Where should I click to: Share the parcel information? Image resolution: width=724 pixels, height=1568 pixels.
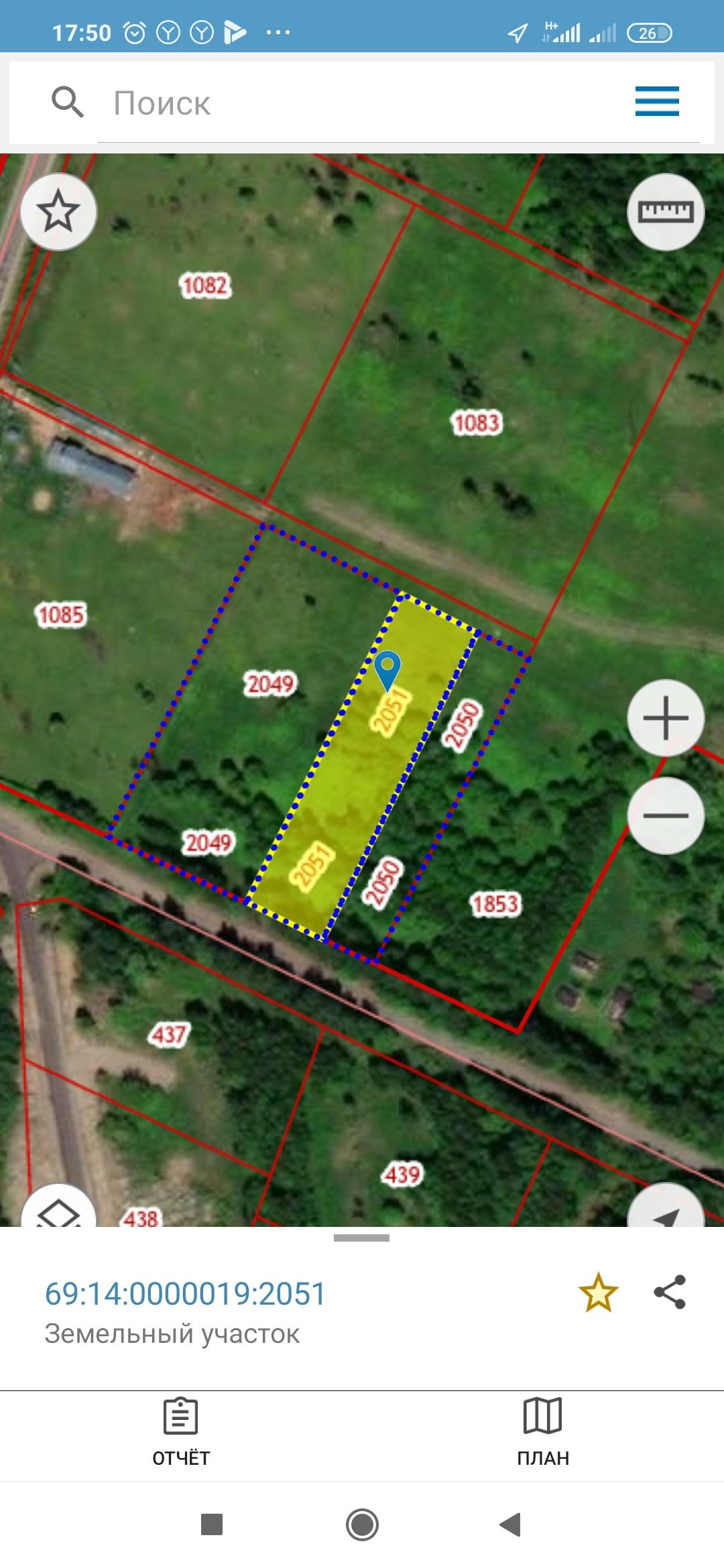670,1292
